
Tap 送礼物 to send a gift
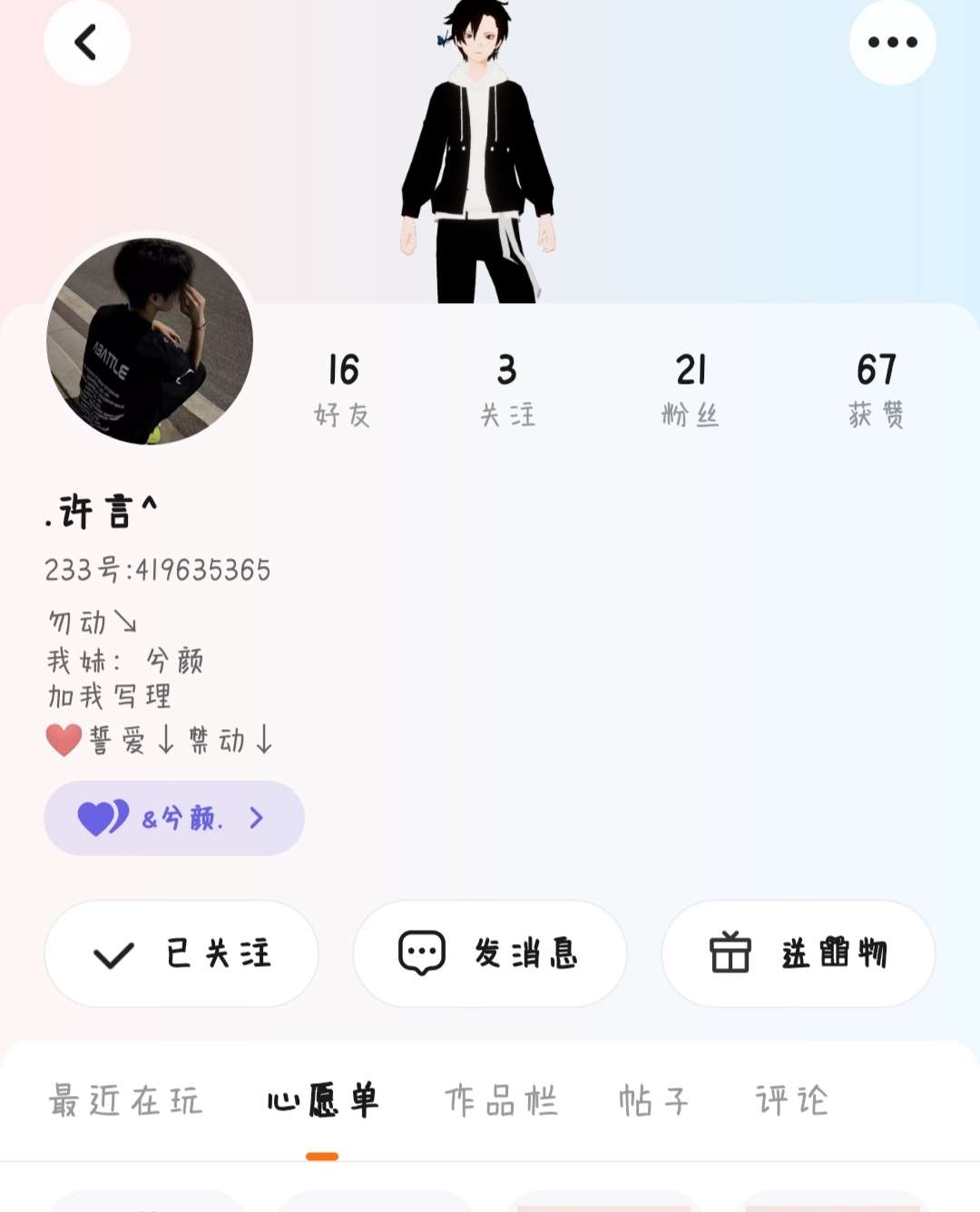click(799, 953)
